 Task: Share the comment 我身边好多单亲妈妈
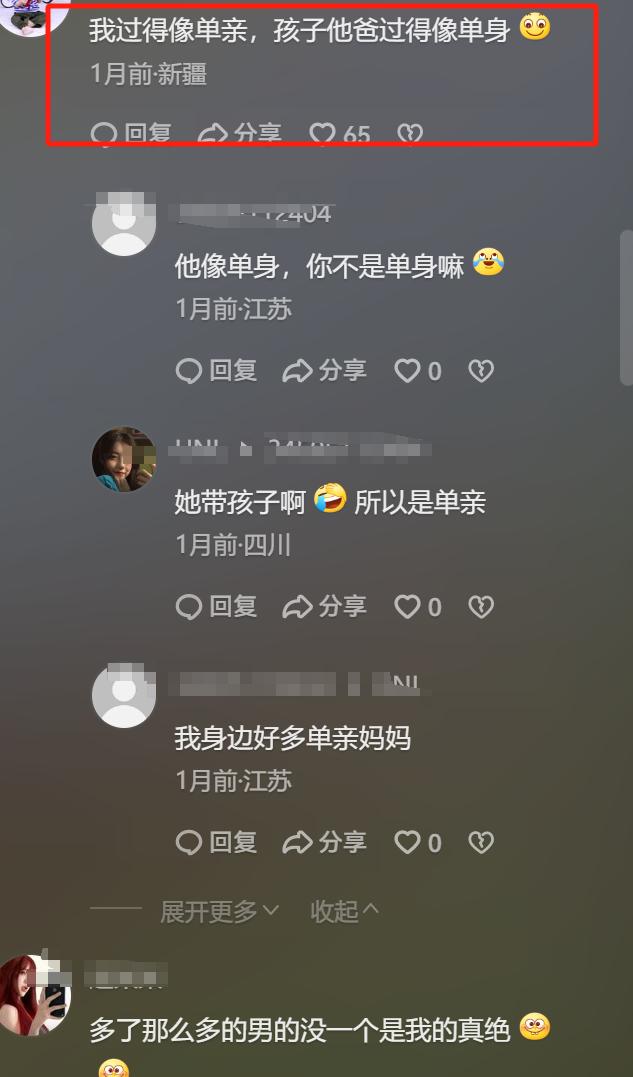coord(325,843)
